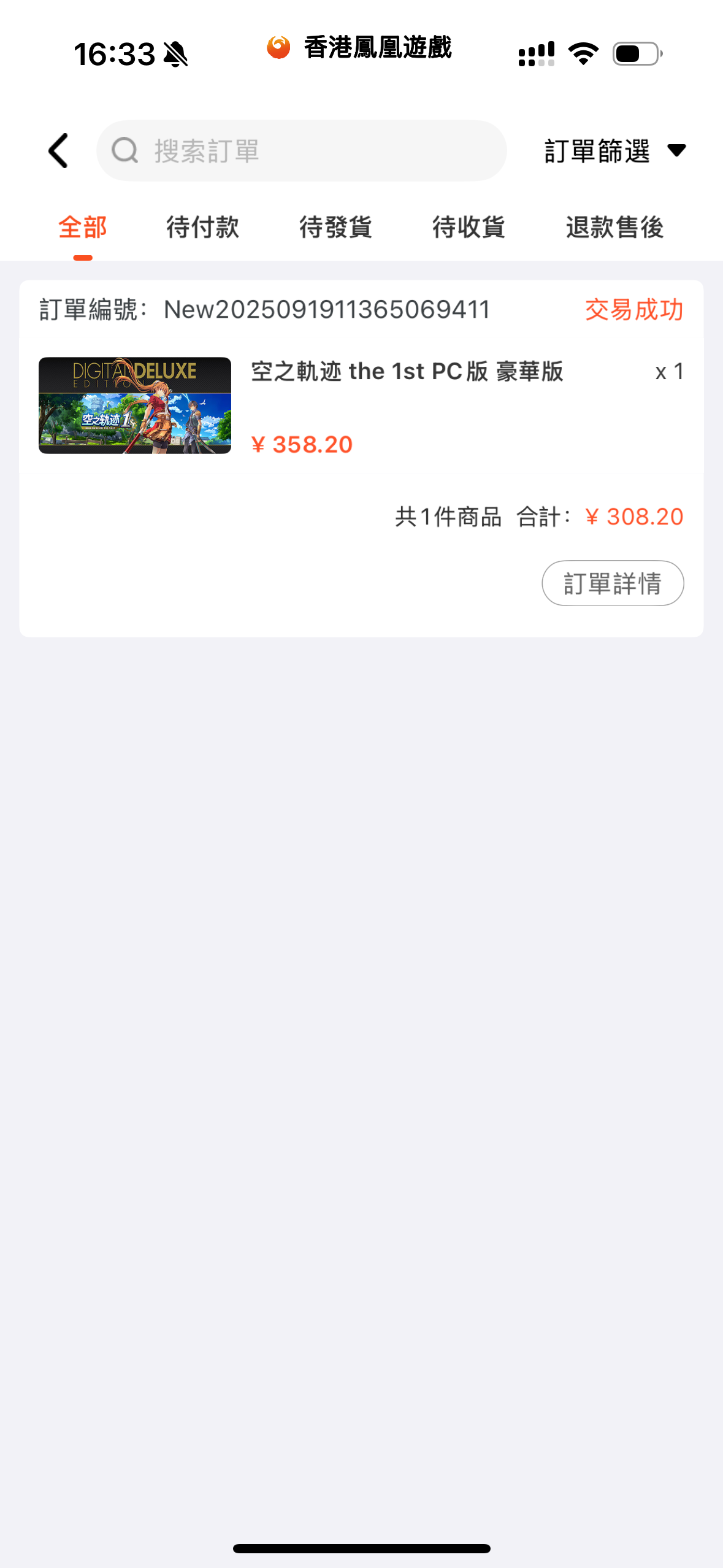Switch to the 待付款 tab

202,228
